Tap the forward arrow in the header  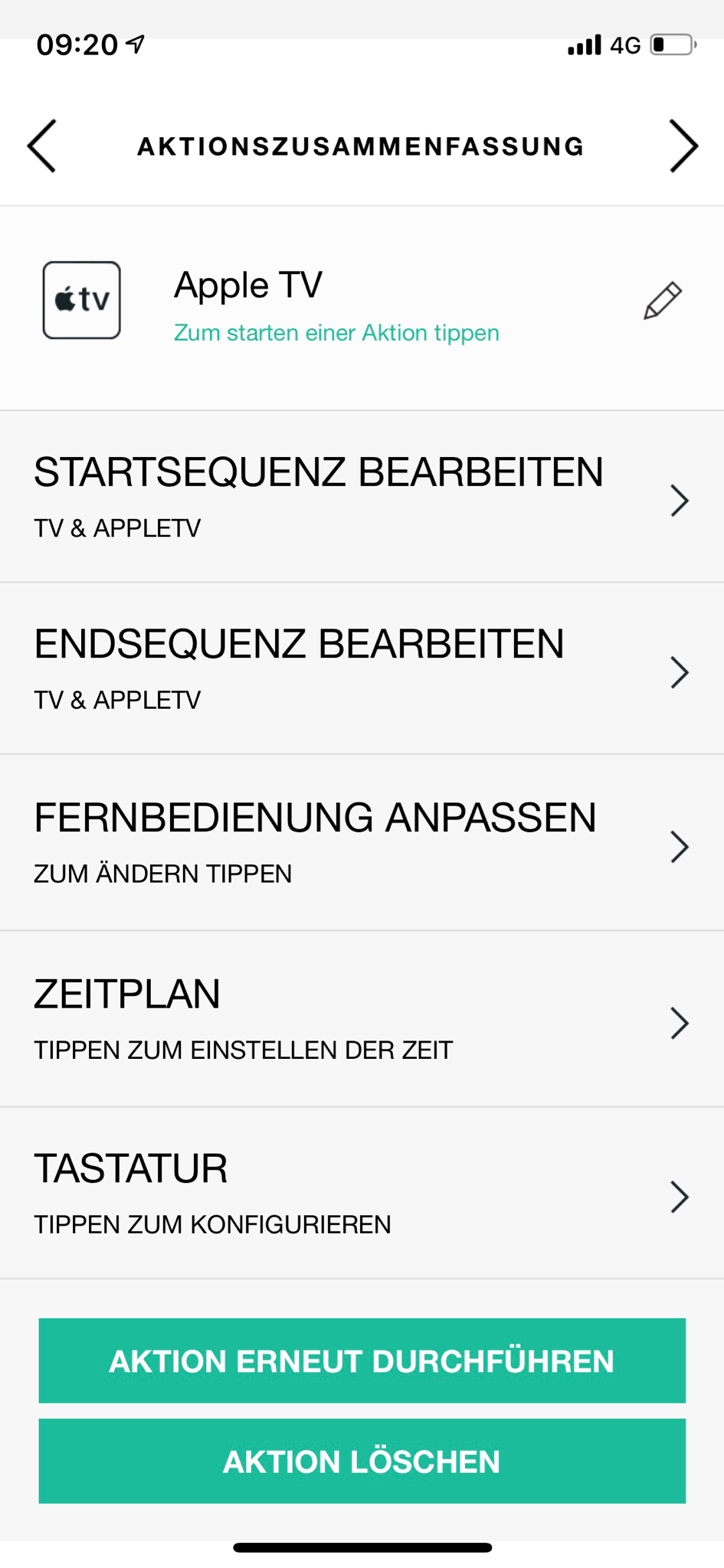pyautogui.click(x=683, y=145)
